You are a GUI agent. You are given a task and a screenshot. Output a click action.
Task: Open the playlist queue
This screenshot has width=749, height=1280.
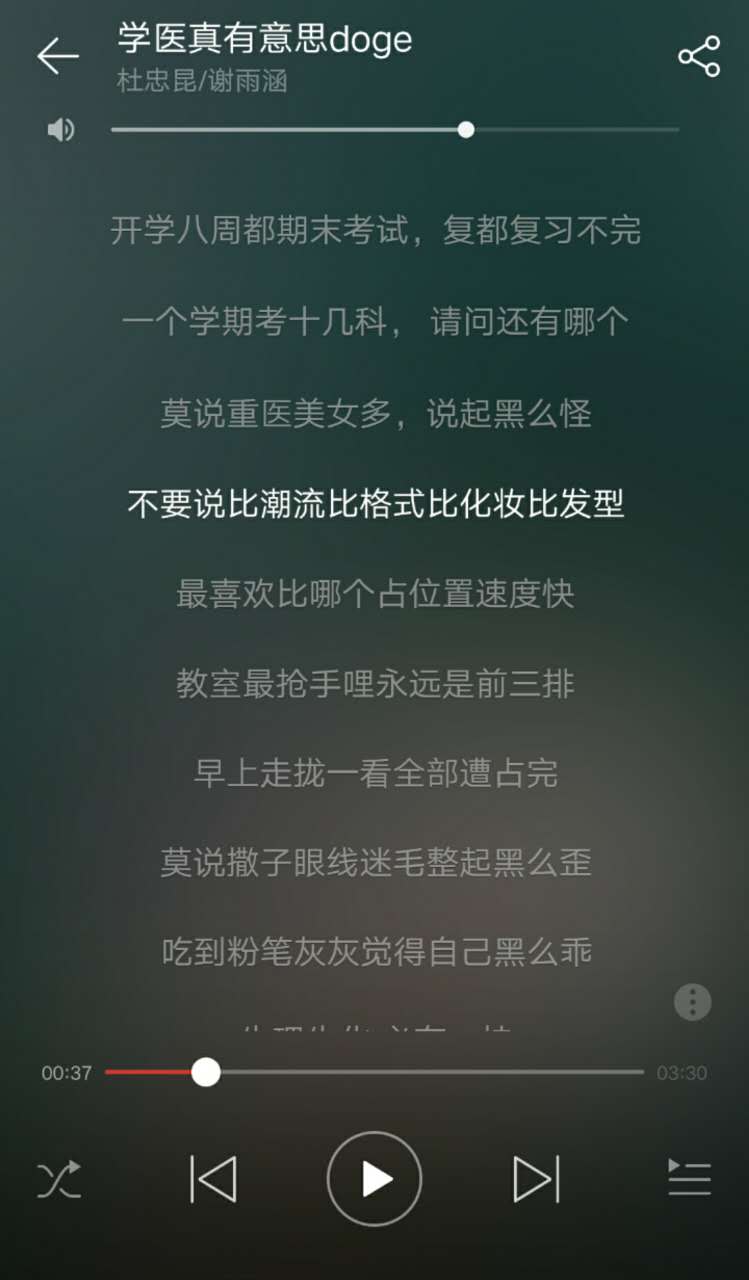689,1179
